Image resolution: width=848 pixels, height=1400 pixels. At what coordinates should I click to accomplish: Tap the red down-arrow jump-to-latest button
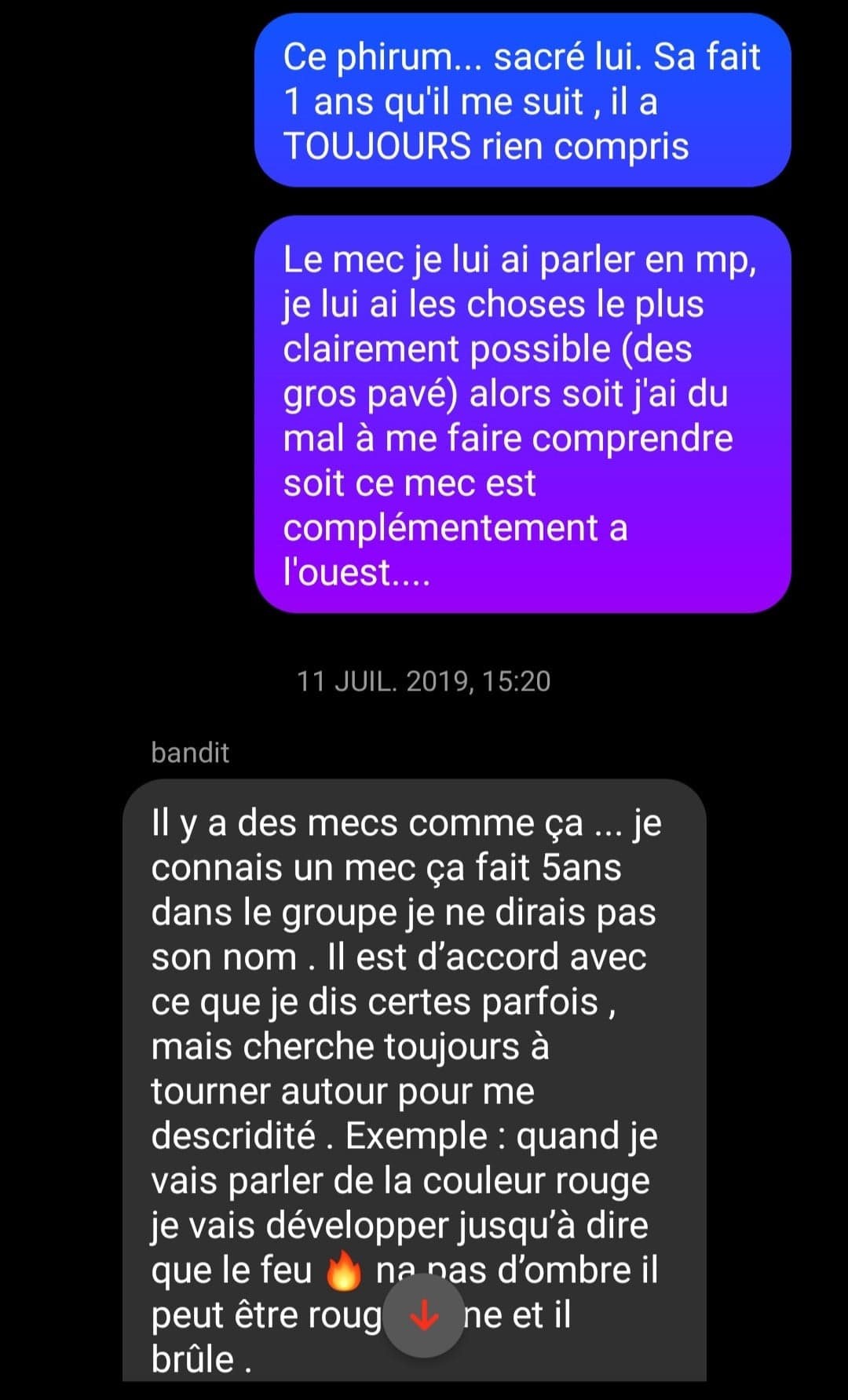[424, 1315]
